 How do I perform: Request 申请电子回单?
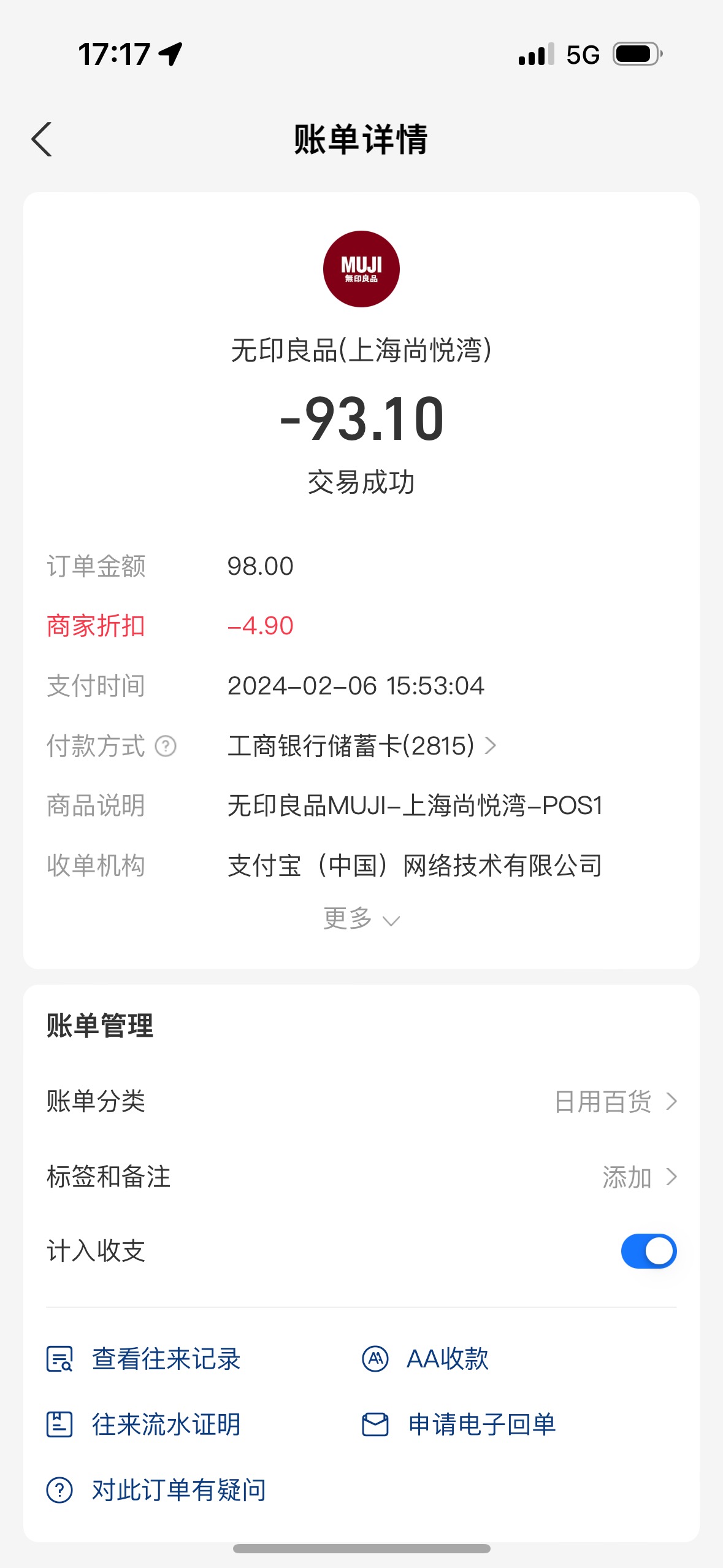[x=459, y=1424]
